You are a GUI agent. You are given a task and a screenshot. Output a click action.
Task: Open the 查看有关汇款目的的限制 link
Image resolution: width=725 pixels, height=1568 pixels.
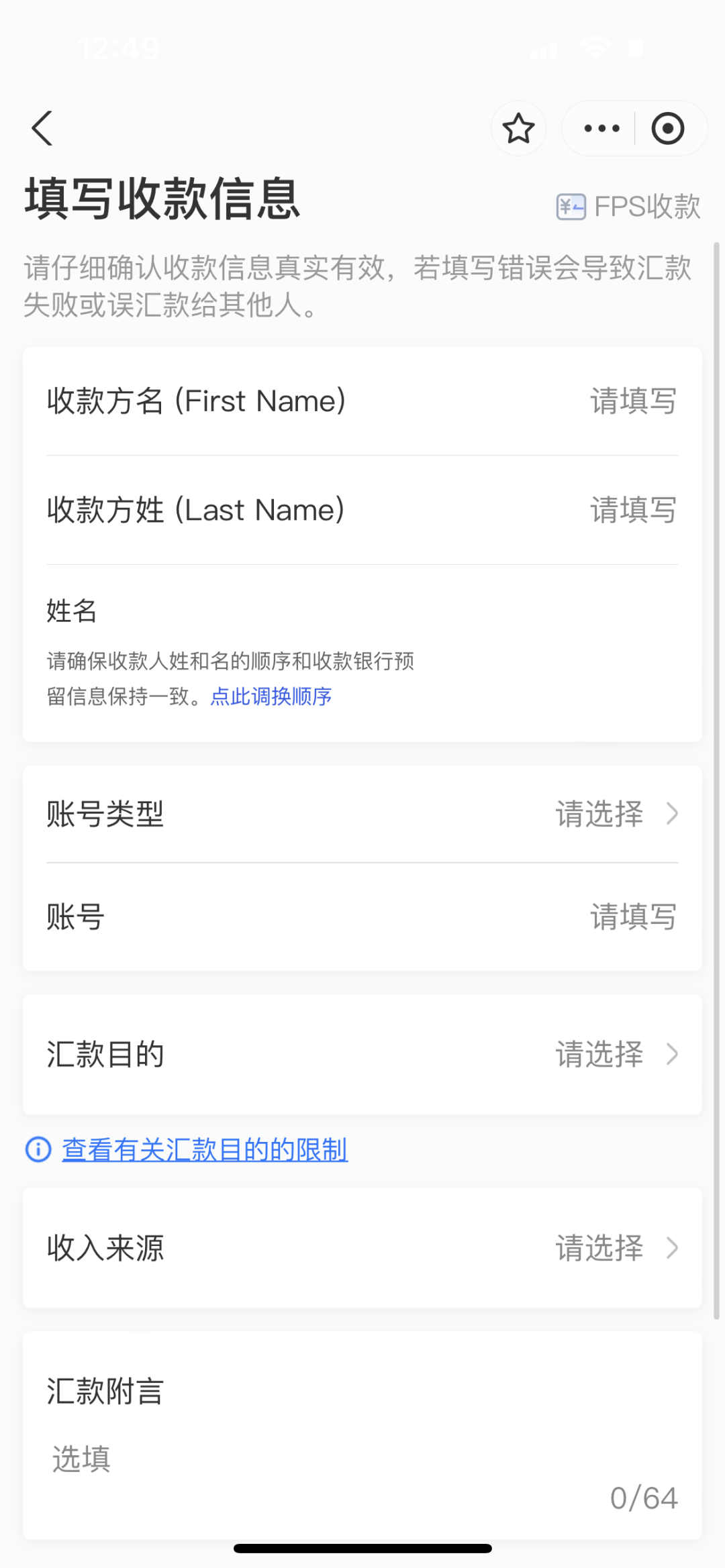(x=205, y=1149)
